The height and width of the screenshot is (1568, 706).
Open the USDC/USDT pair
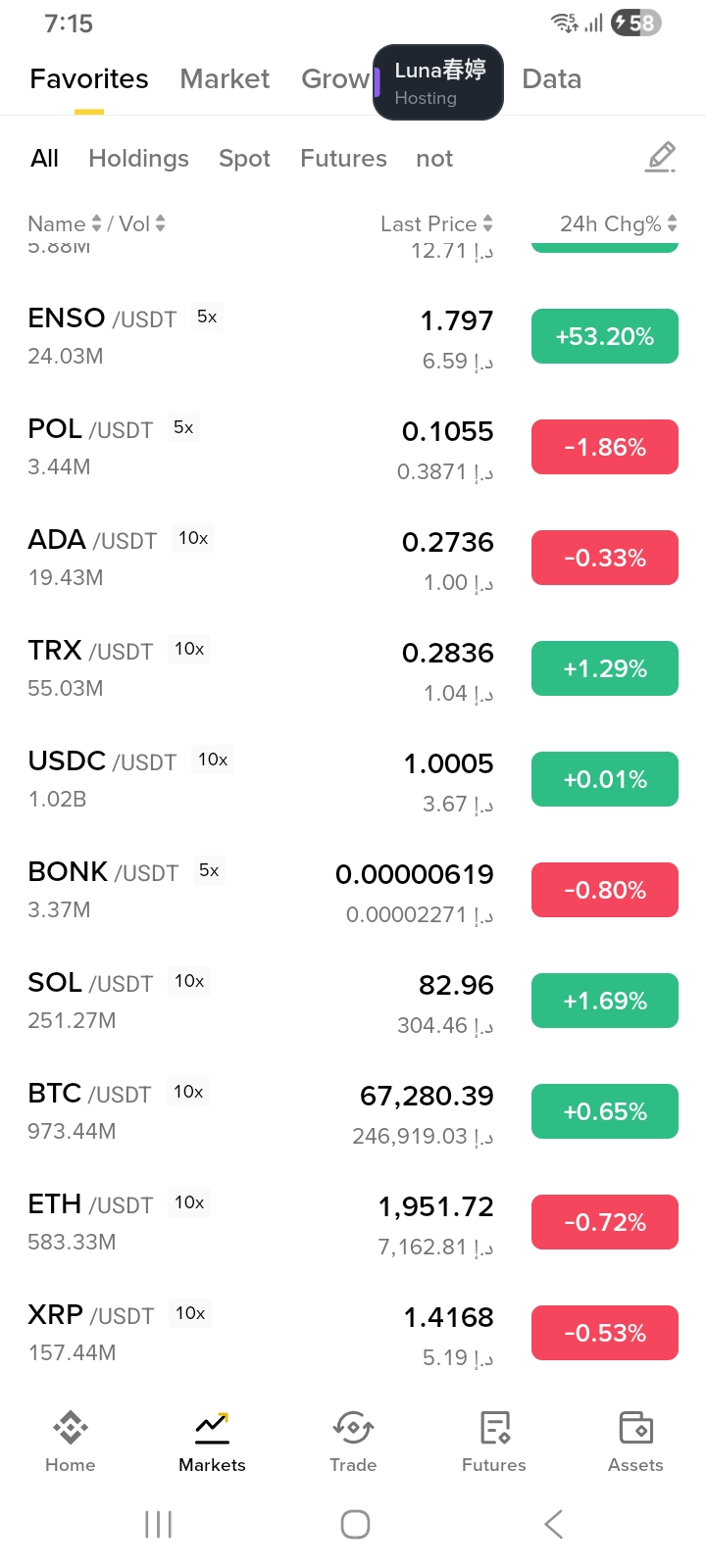[x=353, y=780]
